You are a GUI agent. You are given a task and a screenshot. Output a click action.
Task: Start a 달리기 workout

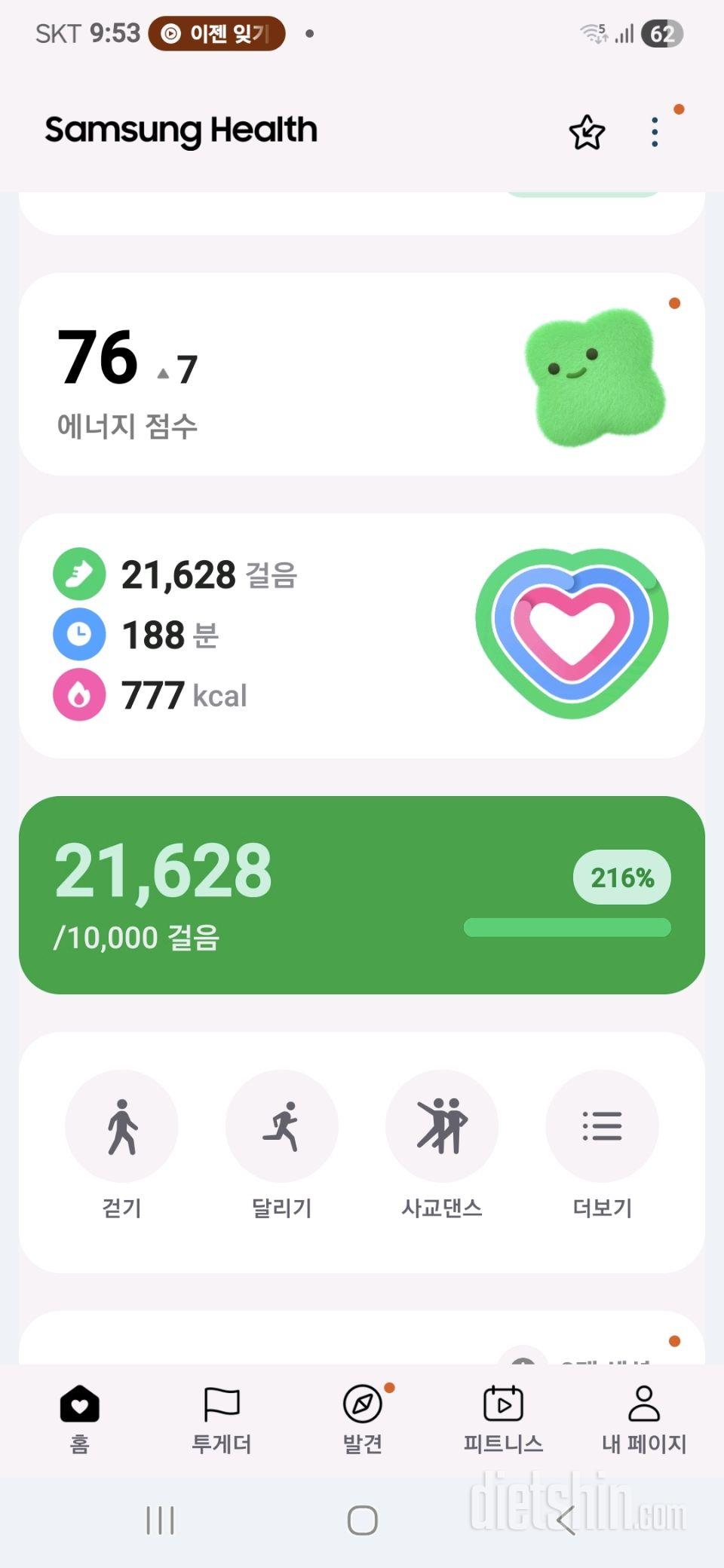coord(282,1126)
